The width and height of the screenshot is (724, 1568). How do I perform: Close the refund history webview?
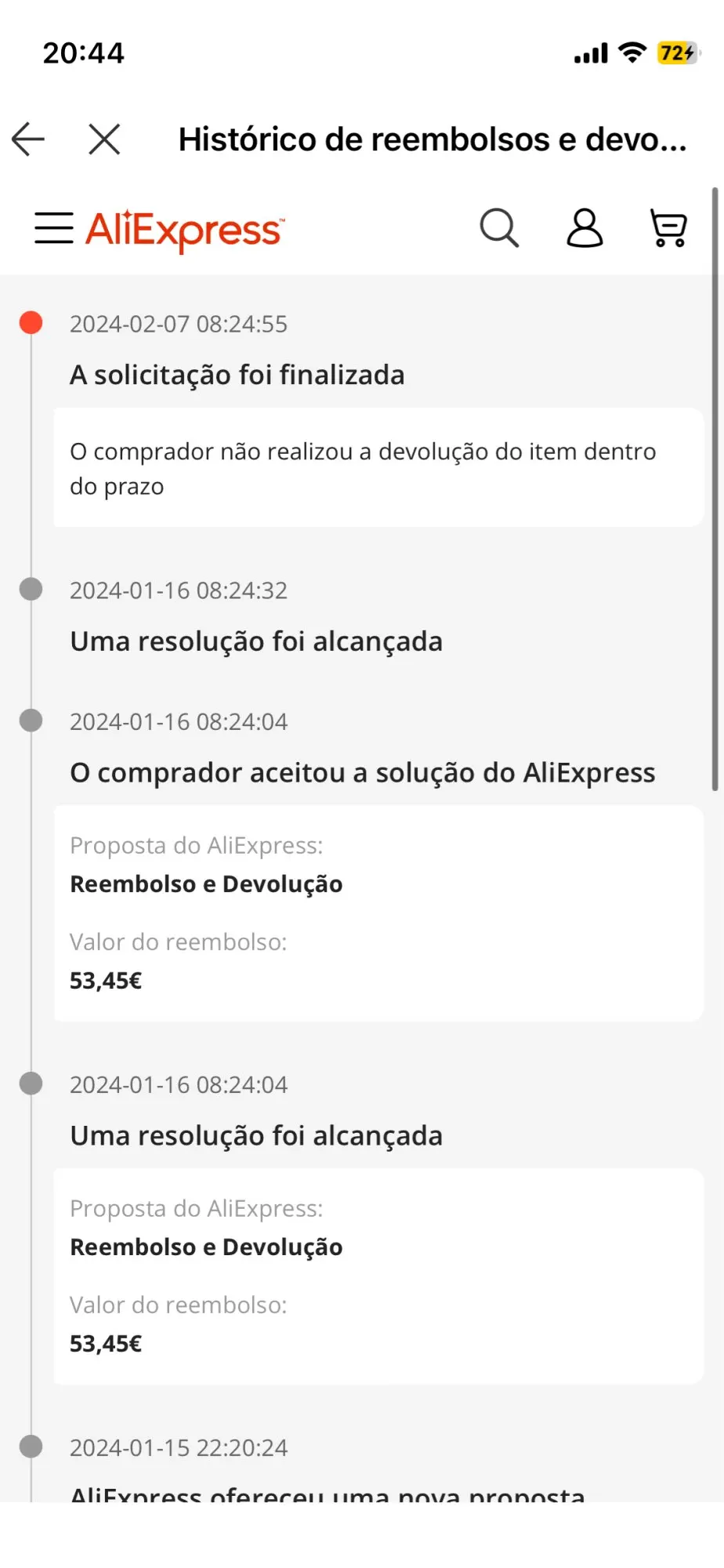tap(104, 140)
